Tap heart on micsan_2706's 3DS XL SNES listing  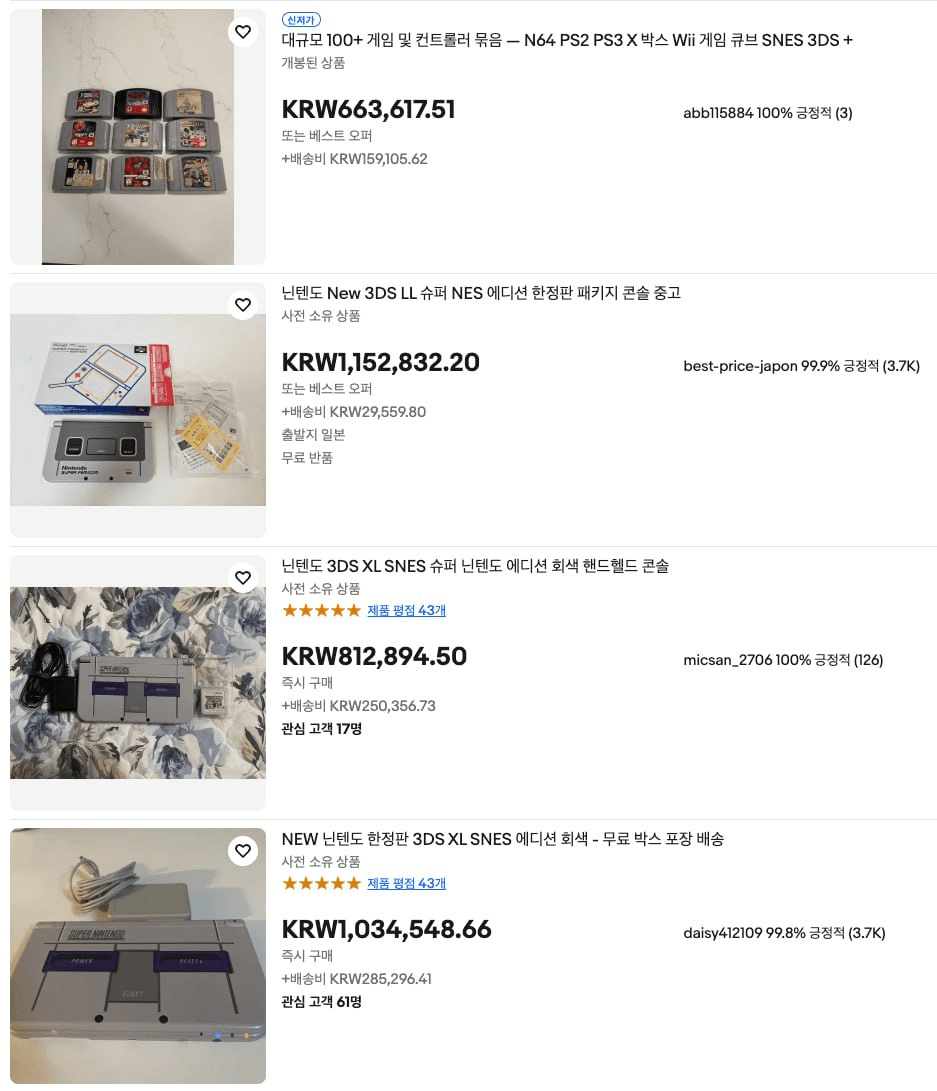coord(243,578)
